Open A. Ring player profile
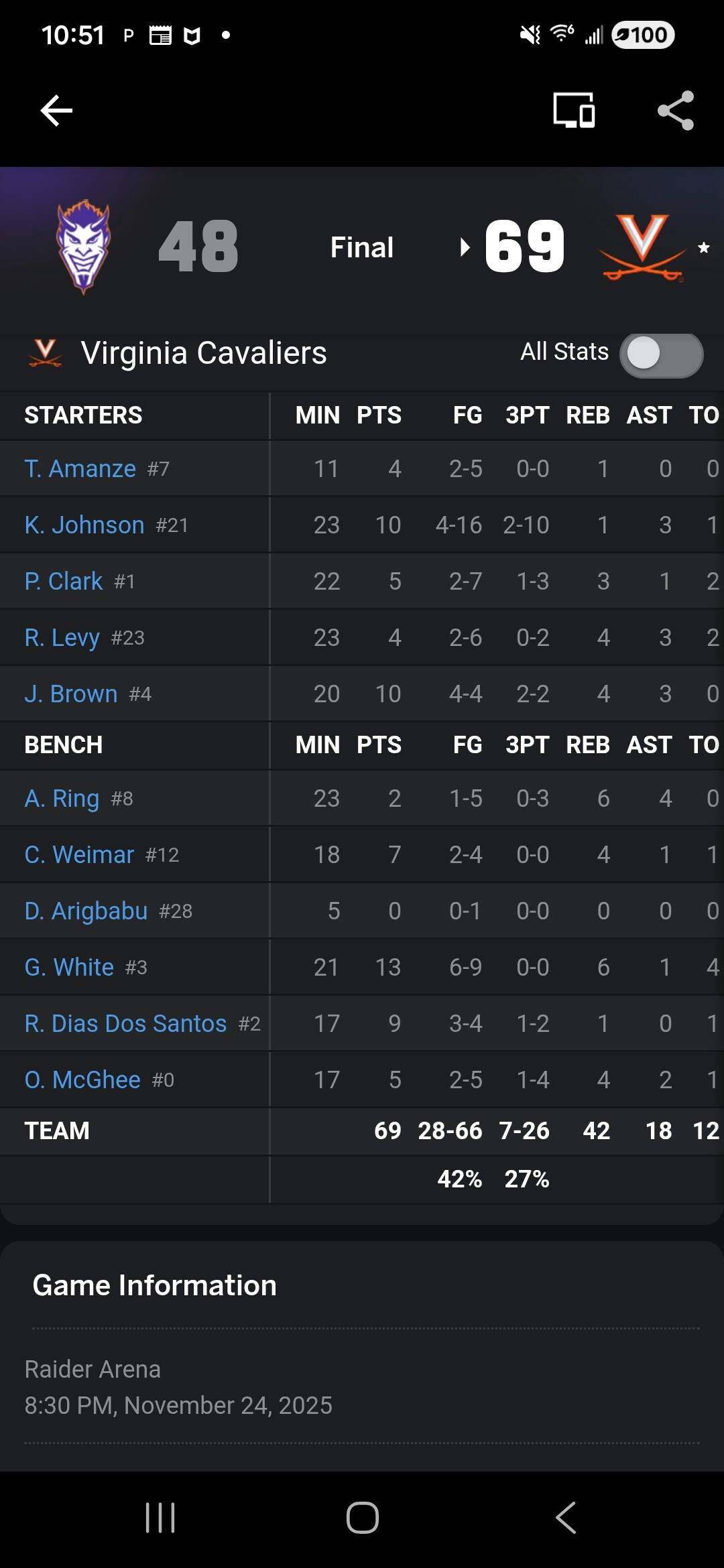The image size is (724, 1568). (62, 799)
